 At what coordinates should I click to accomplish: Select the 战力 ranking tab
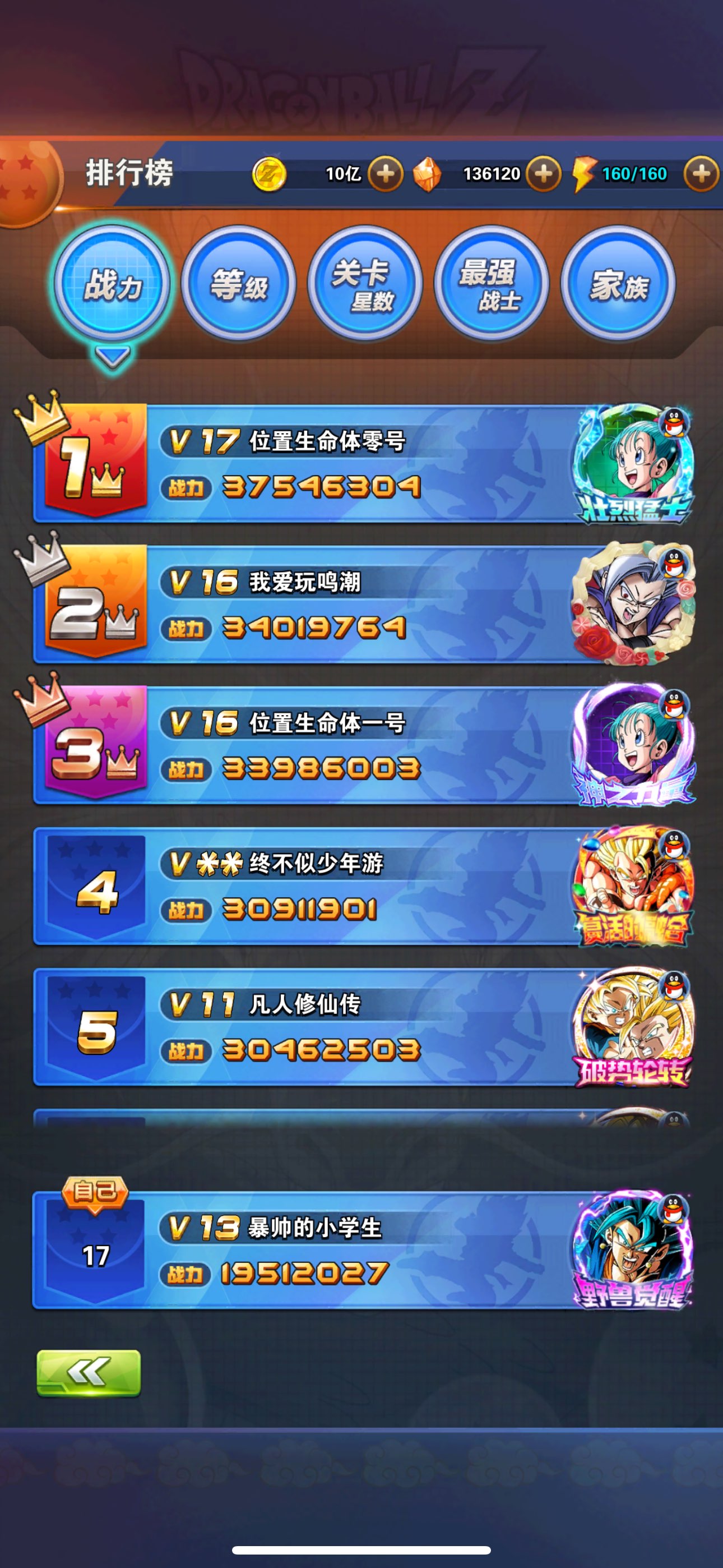112,284
